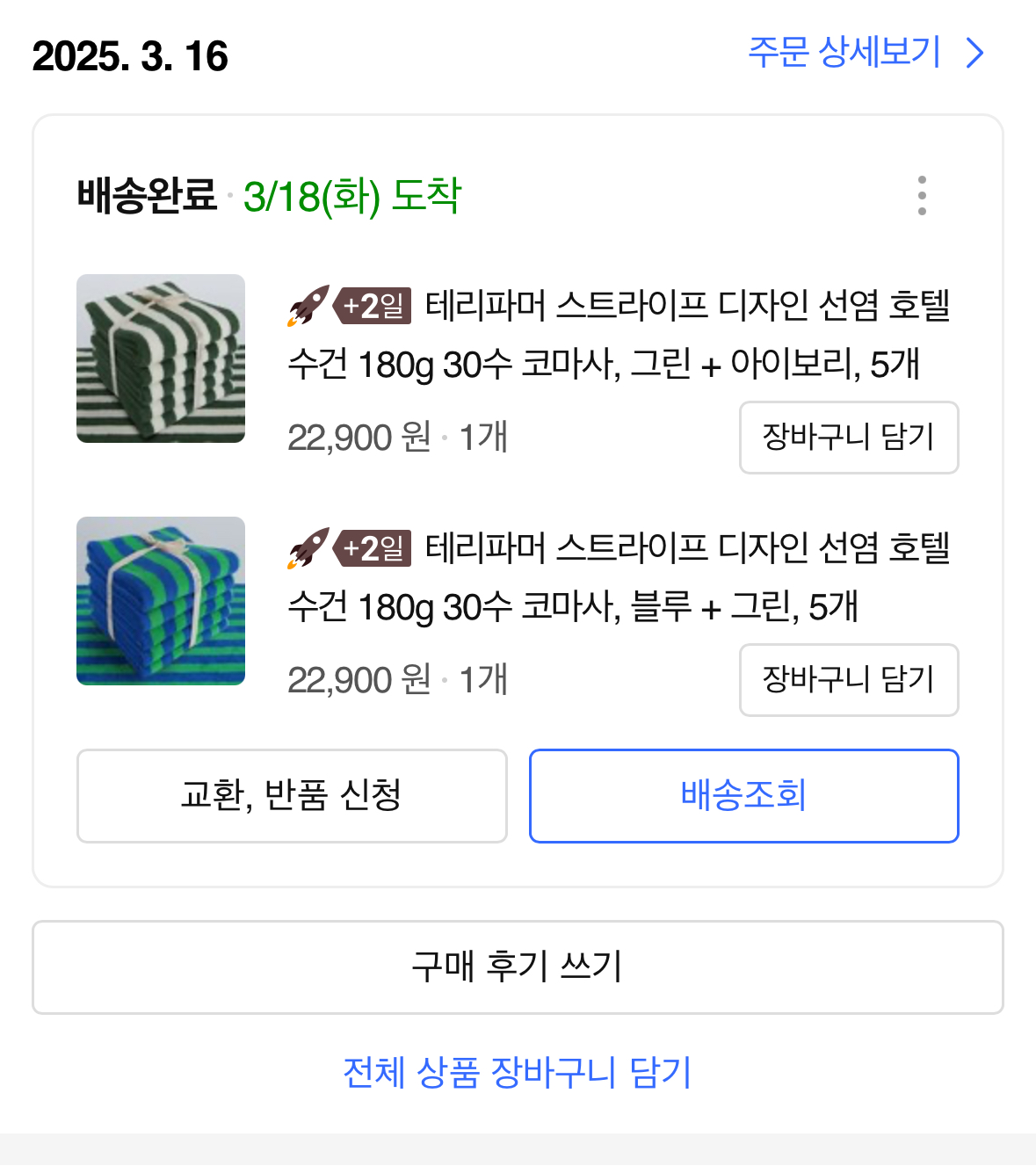Screen dimensions: 1036x1173
Task: Open the 그린 + 아이보리 towel product image
Action: [x=161, y=358]
